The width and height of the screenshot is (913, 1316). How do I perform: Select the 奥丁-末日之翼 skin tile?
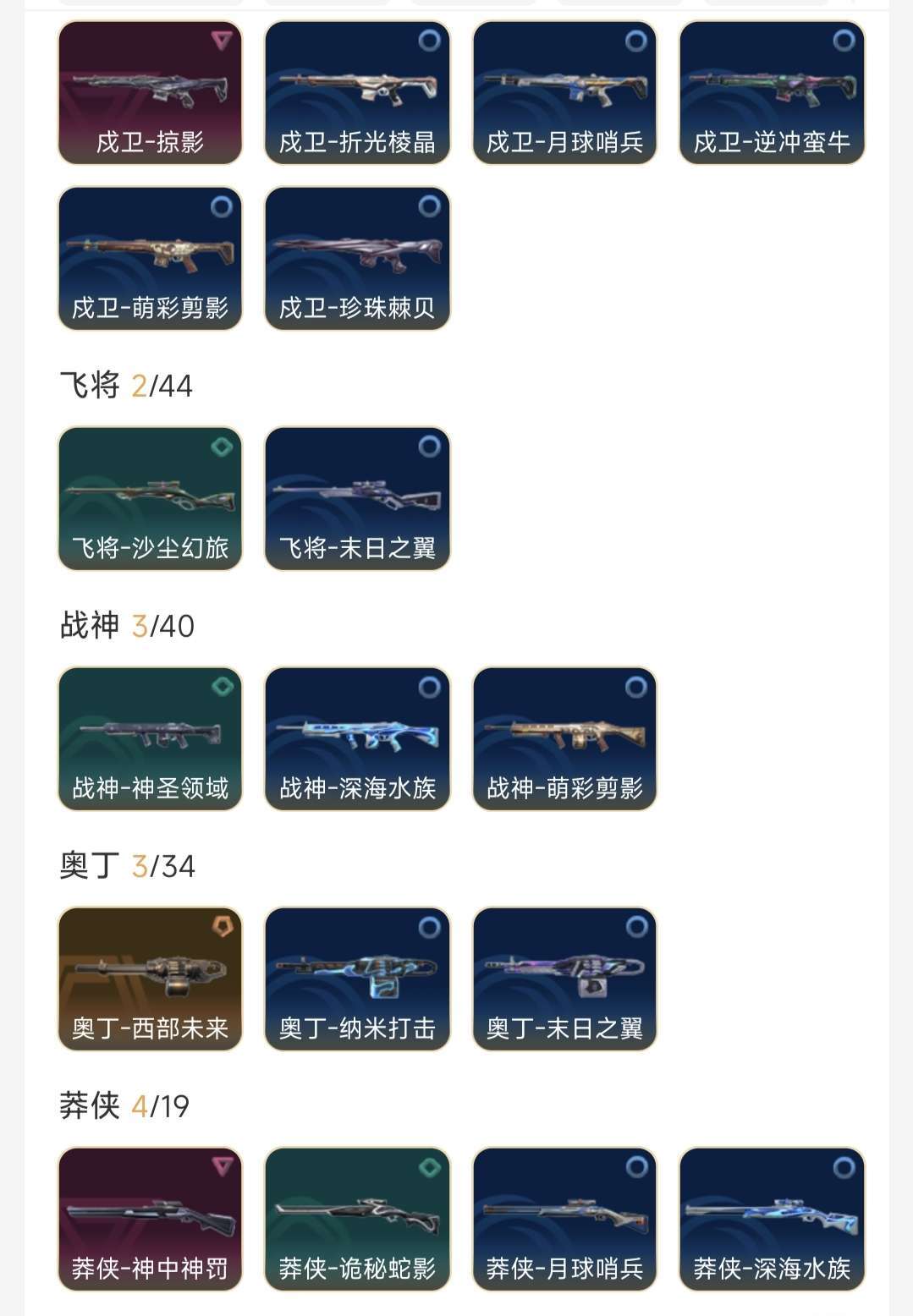point(564,979)
